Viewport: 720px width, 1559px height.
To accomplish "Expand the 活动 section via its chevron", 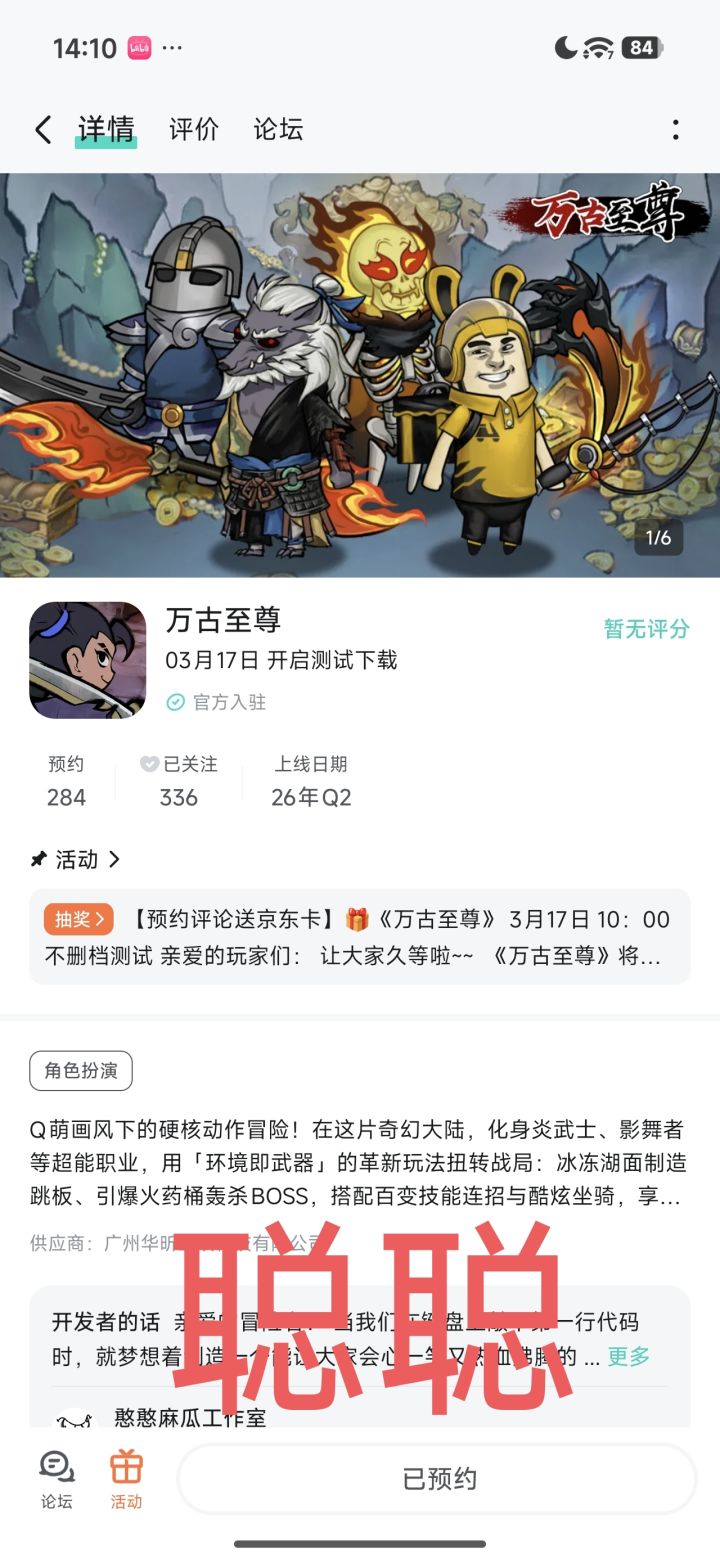I will click(116, 859).
